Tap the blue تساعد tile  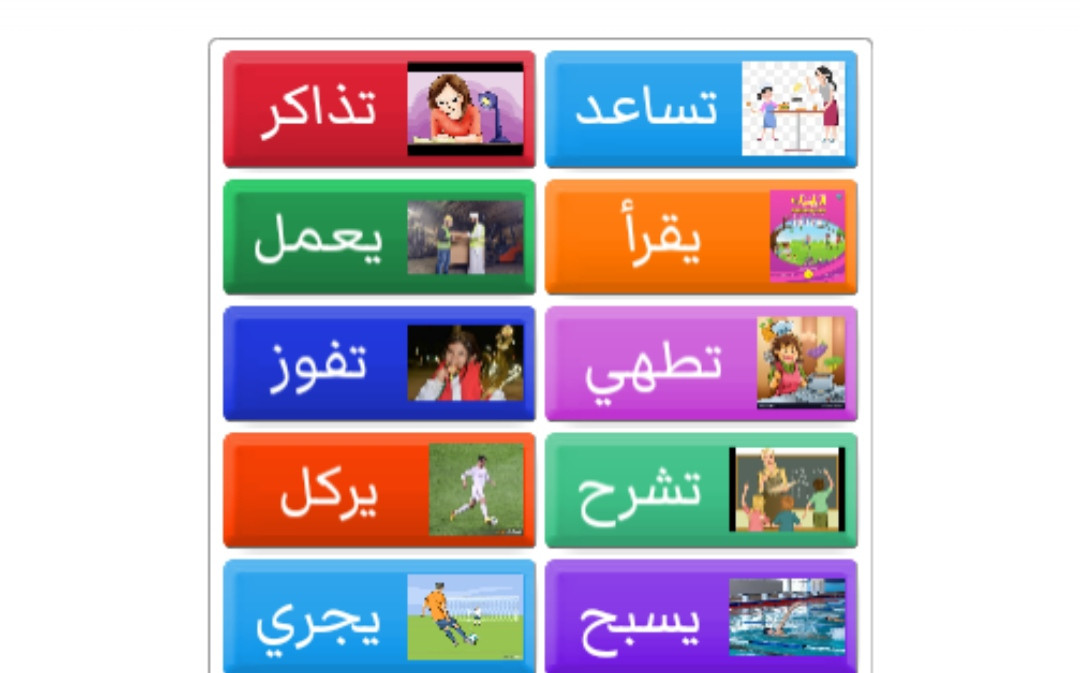(701, 109)
